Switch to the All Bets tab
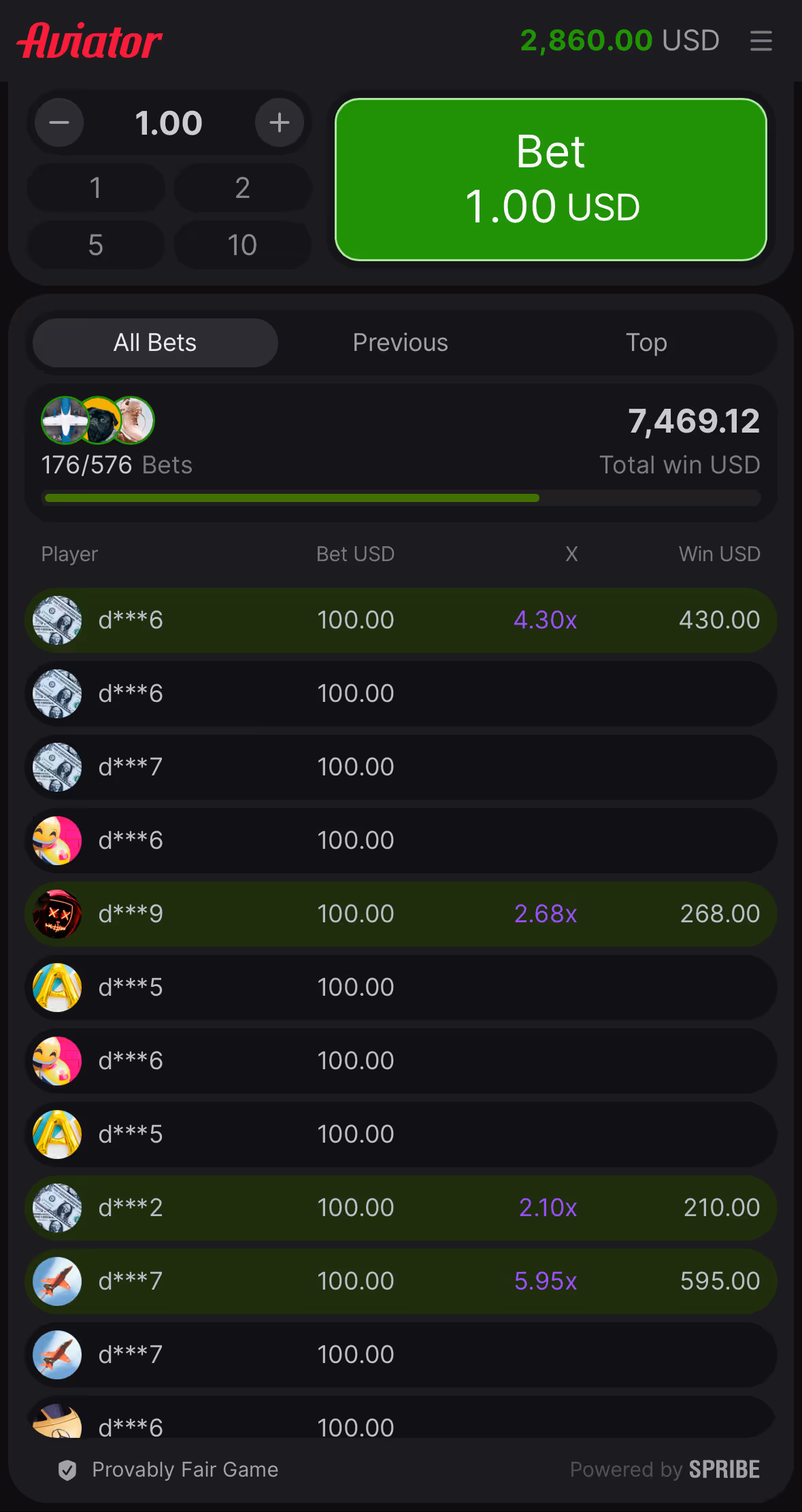Viewport: 802px width, 1512px height. coord(155,343)
